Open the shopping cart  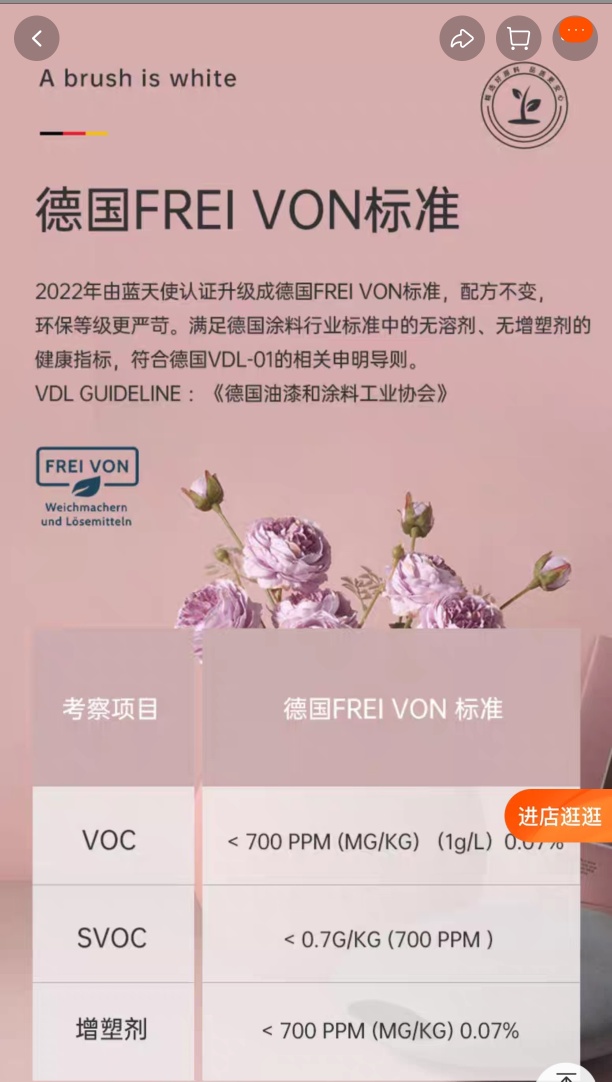point(518,39)
